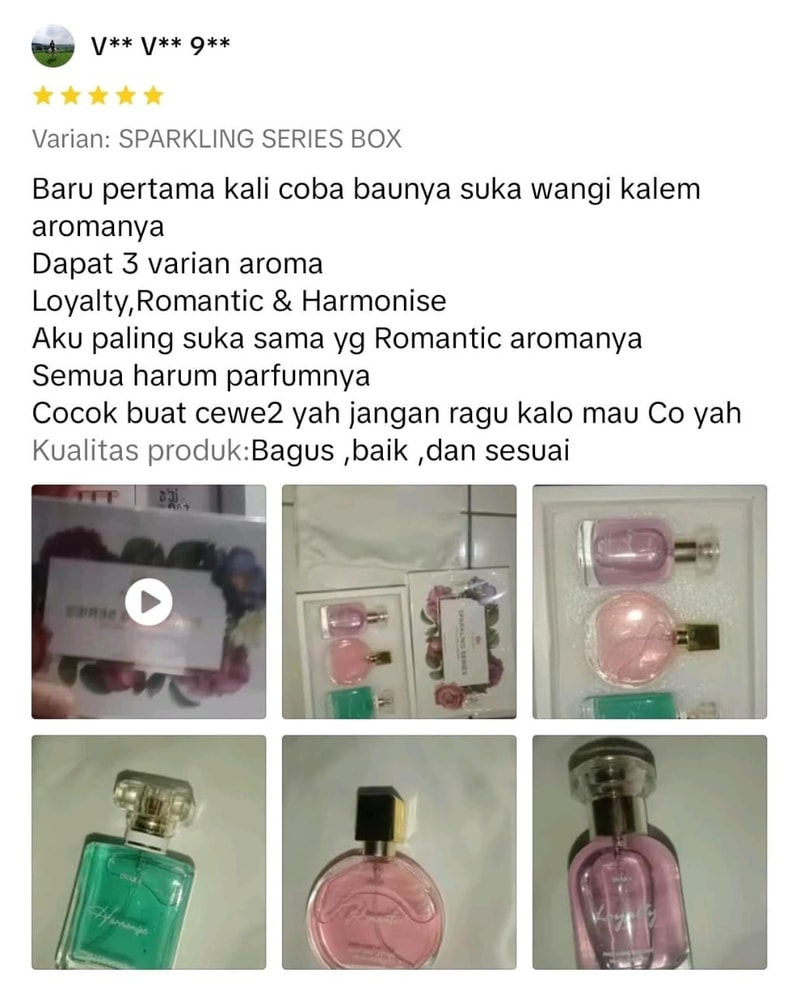
Task: Open close-up photo of three bottles in tray
Action: pyautogui.click(x=649, y=601)
